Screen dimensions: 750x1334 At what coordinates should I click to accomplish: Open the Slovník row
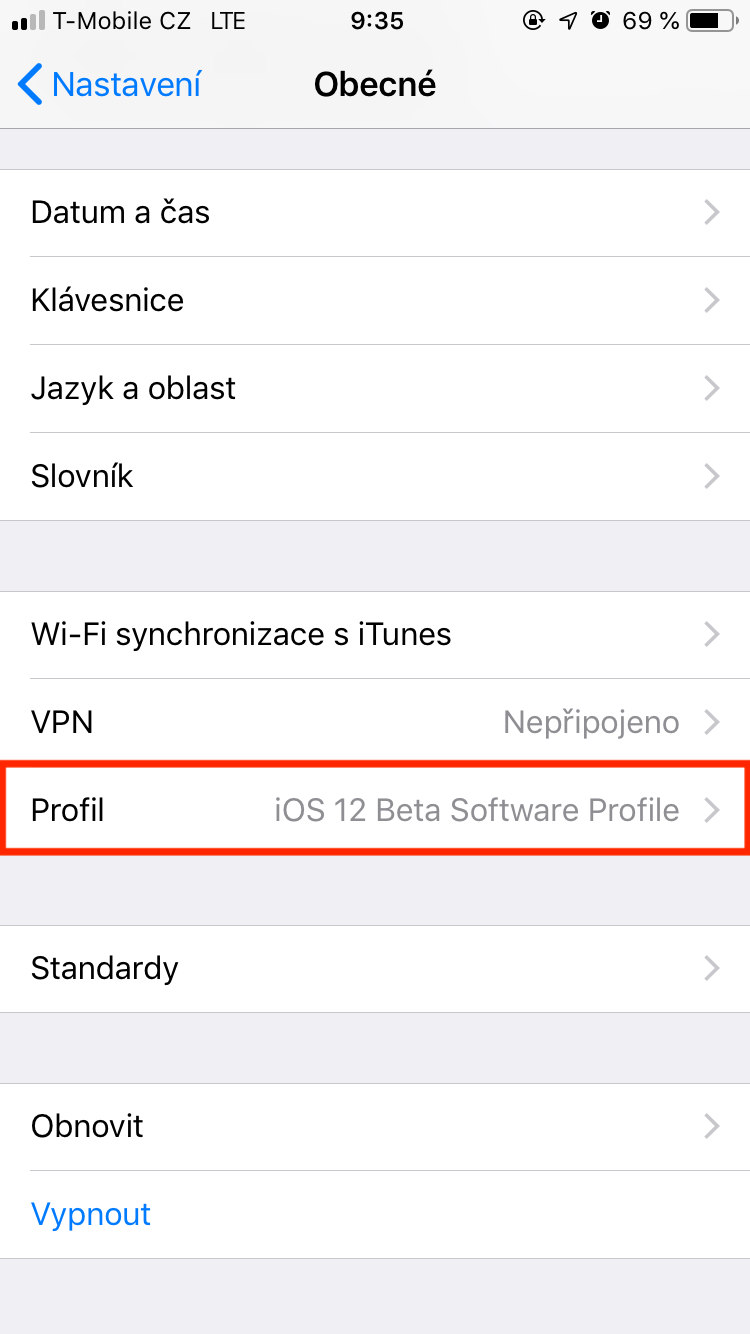(375, 477)
